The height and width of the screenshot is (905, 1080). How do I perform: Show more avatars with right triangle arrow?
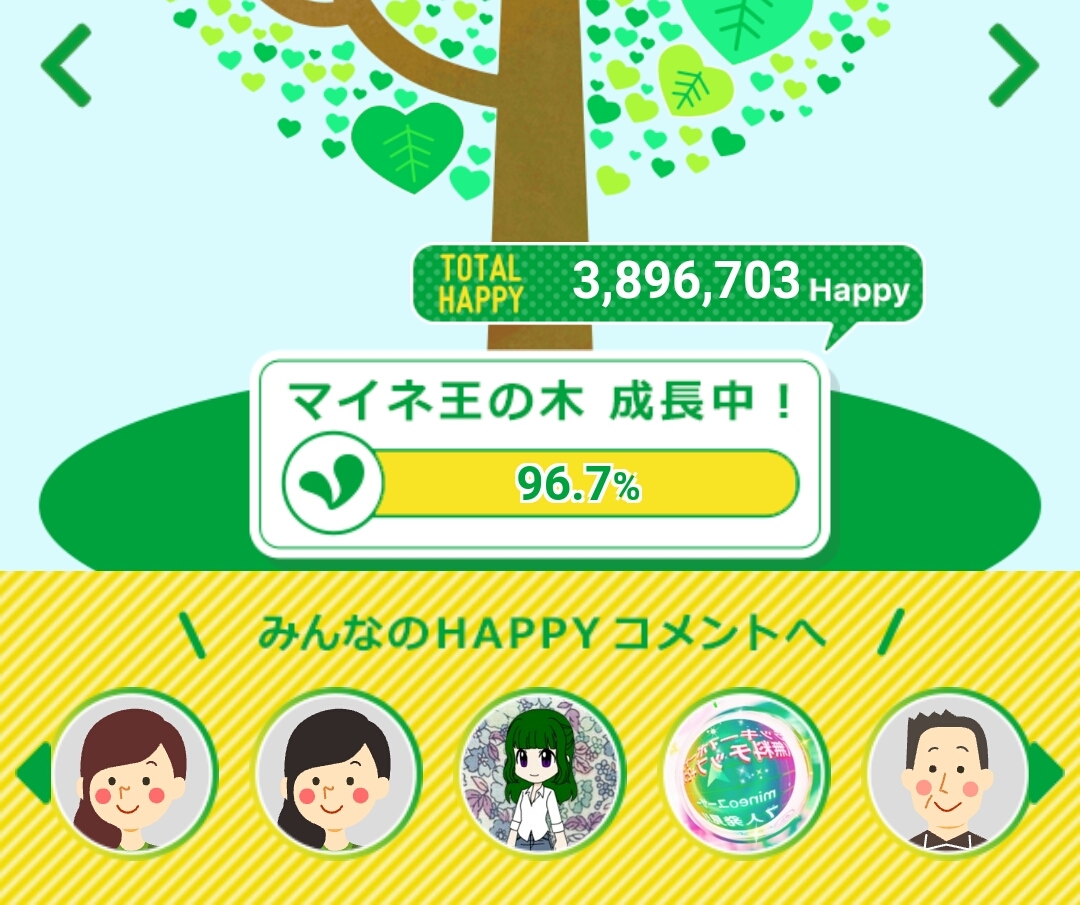pyautogui.click(x=1046, y=773)
